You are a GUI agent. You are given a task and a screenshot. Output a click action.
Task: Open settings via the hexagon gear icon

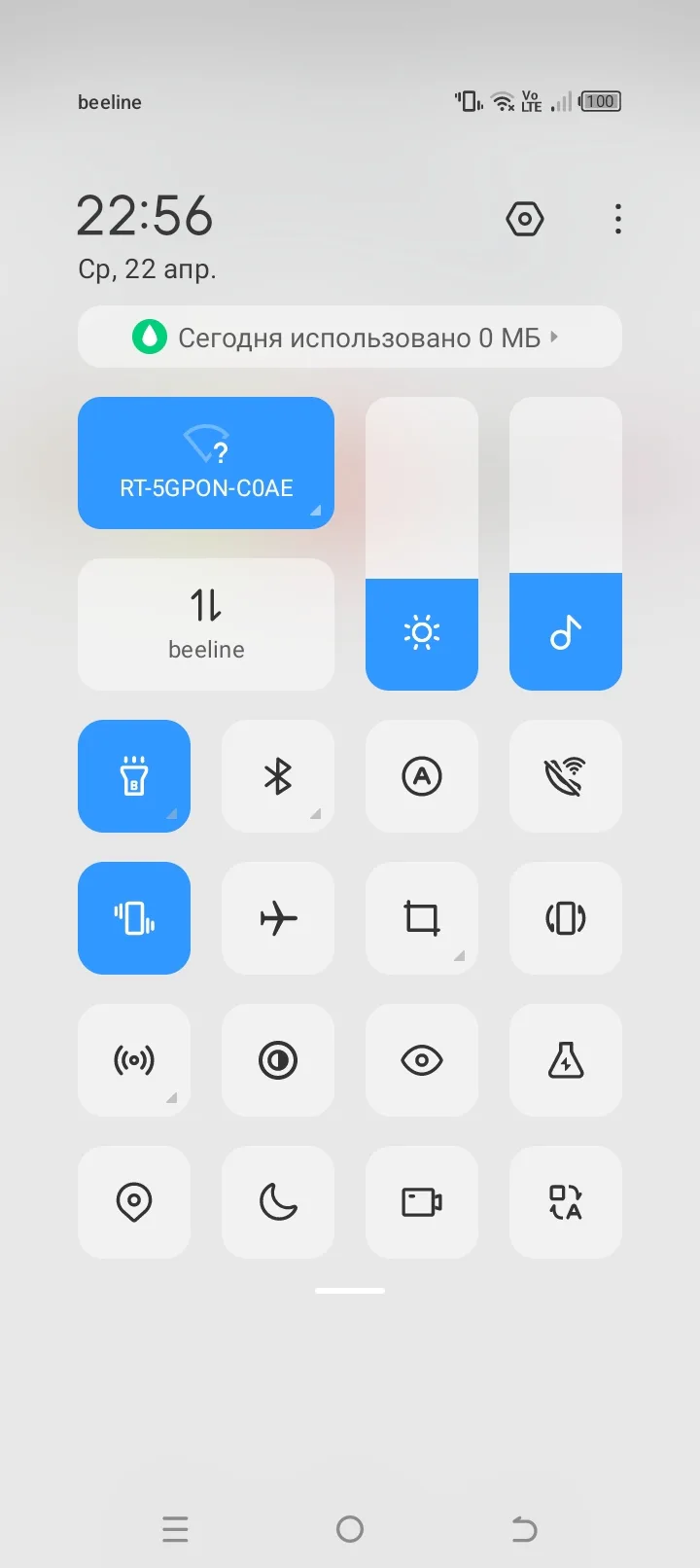525,219
